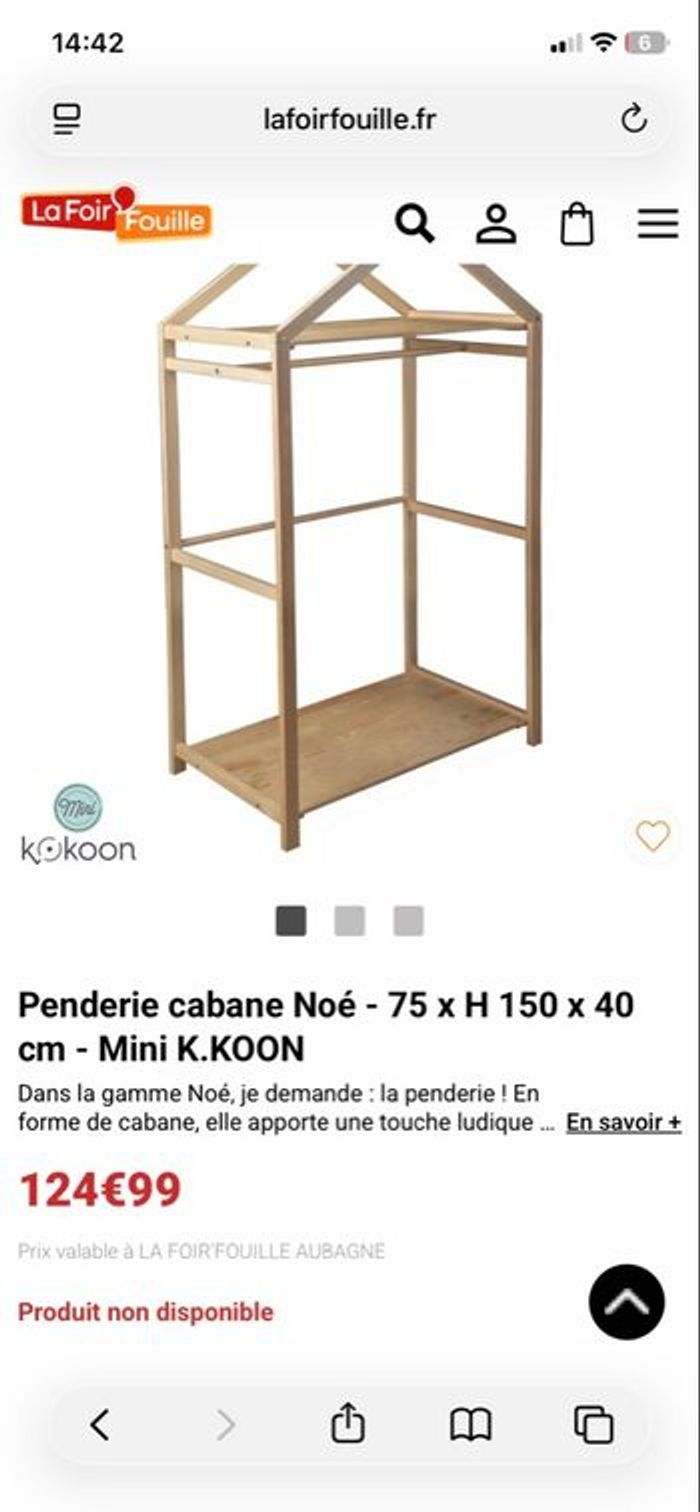View the shopping bag
Viewport: 700px width, 1512px height.
tap(577, 223)
